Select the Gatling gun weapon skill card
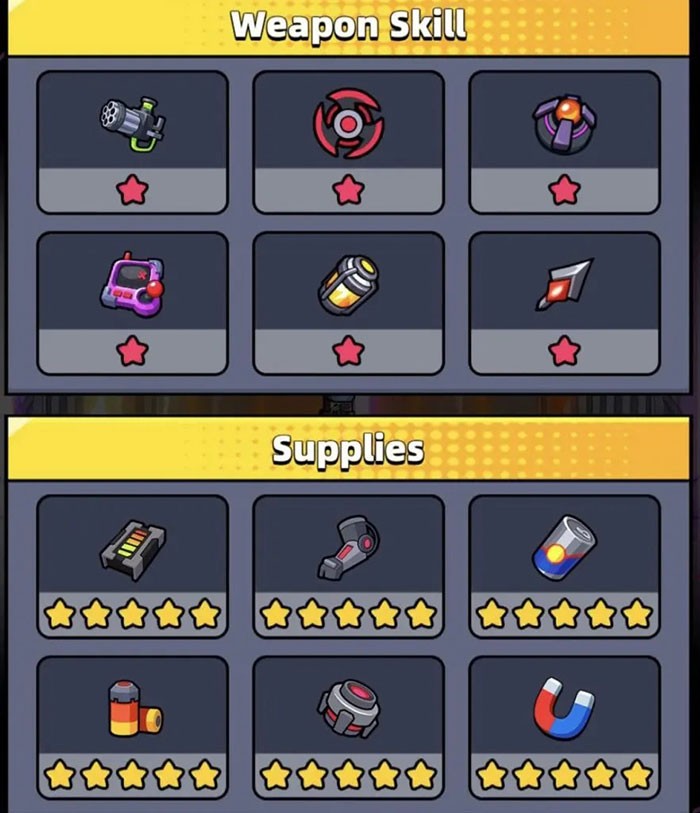700x813 pixels. [132, 141]
